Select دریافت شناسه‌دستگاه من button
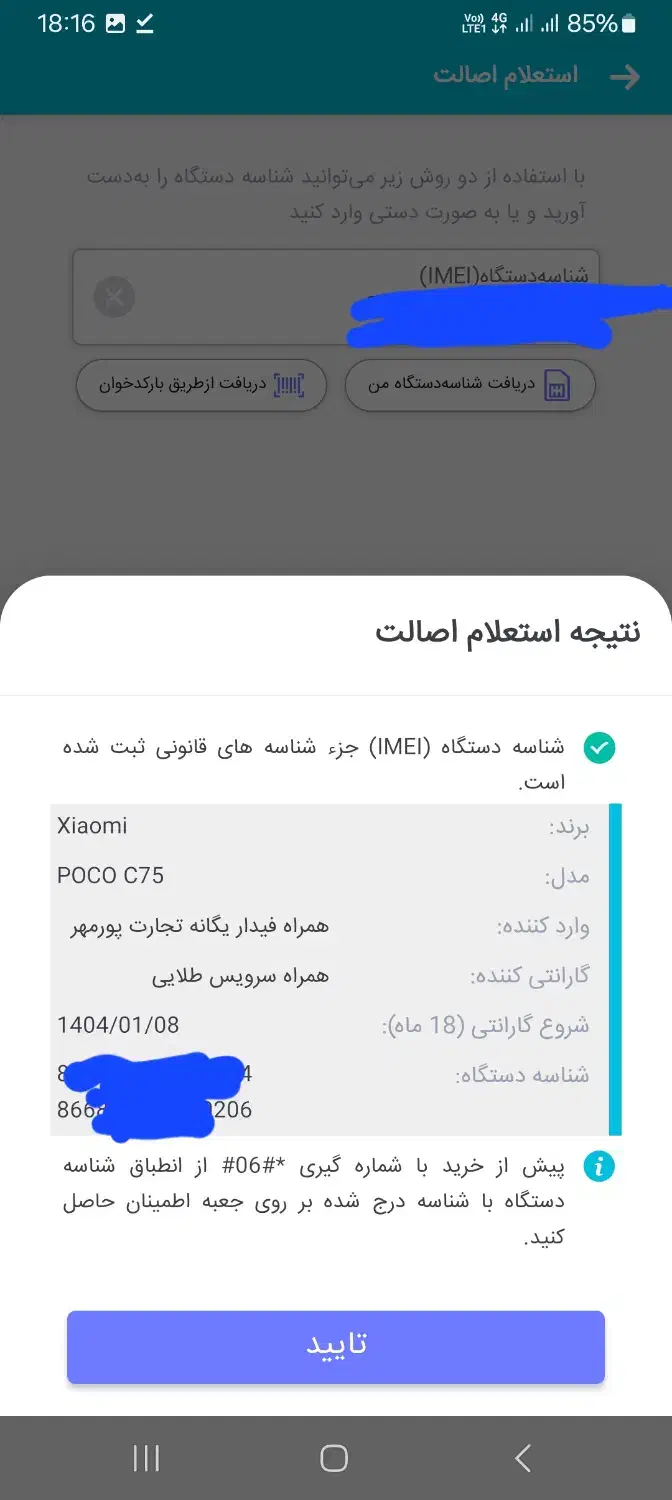Image resolution: width=672 pixels, height=1500 pixels. [x=470, y=385]
